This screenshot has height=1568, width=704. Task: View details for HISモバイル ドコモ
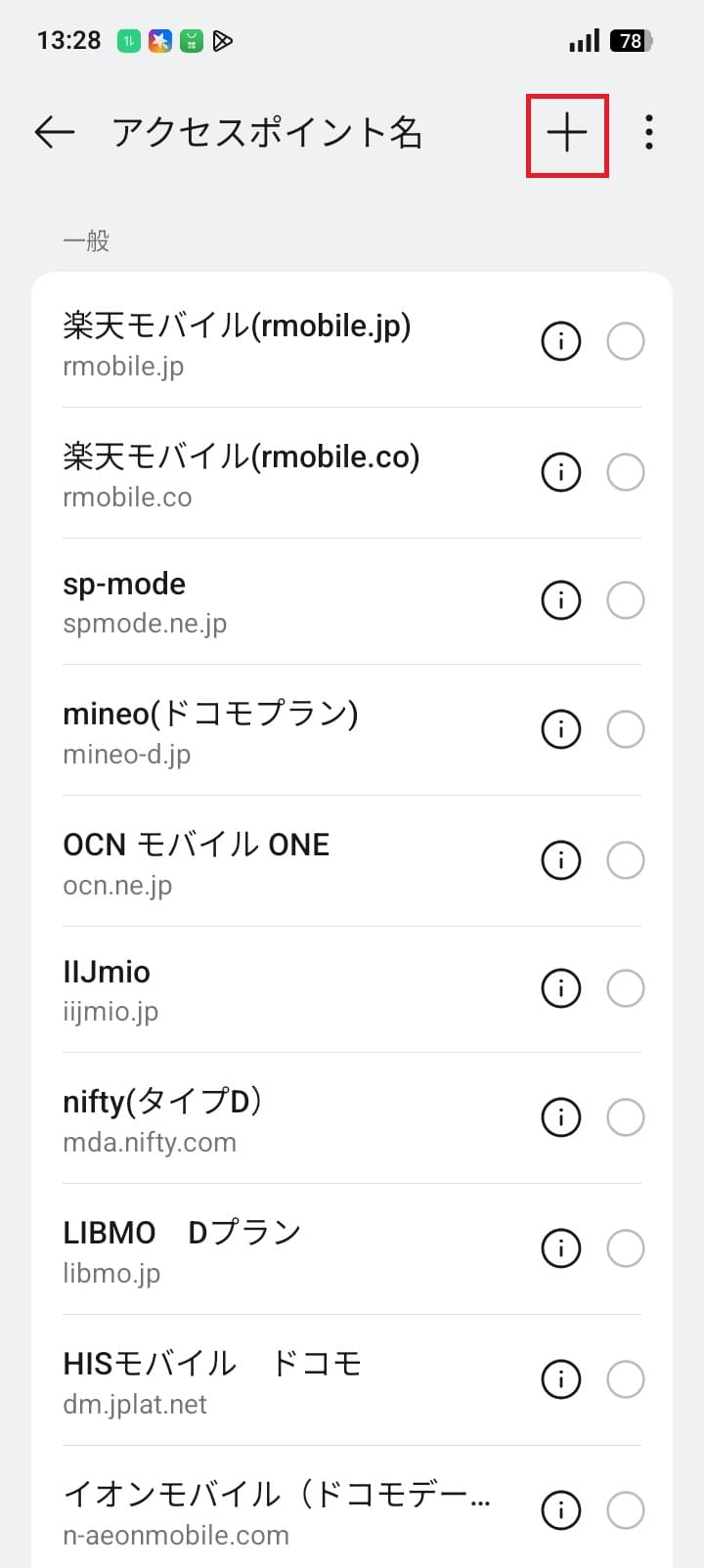tap(560, 1379)
